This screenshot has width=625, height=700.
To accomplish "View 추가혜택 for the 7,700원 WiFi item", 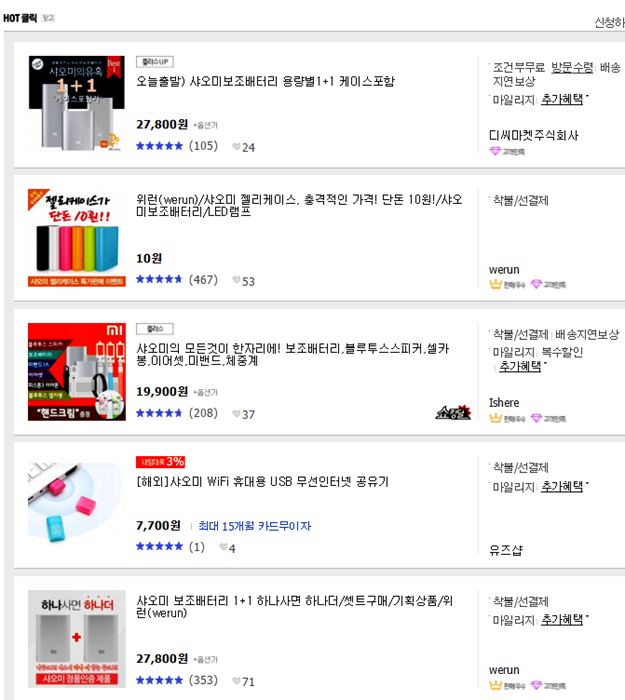I will click(x=562, y=487).
